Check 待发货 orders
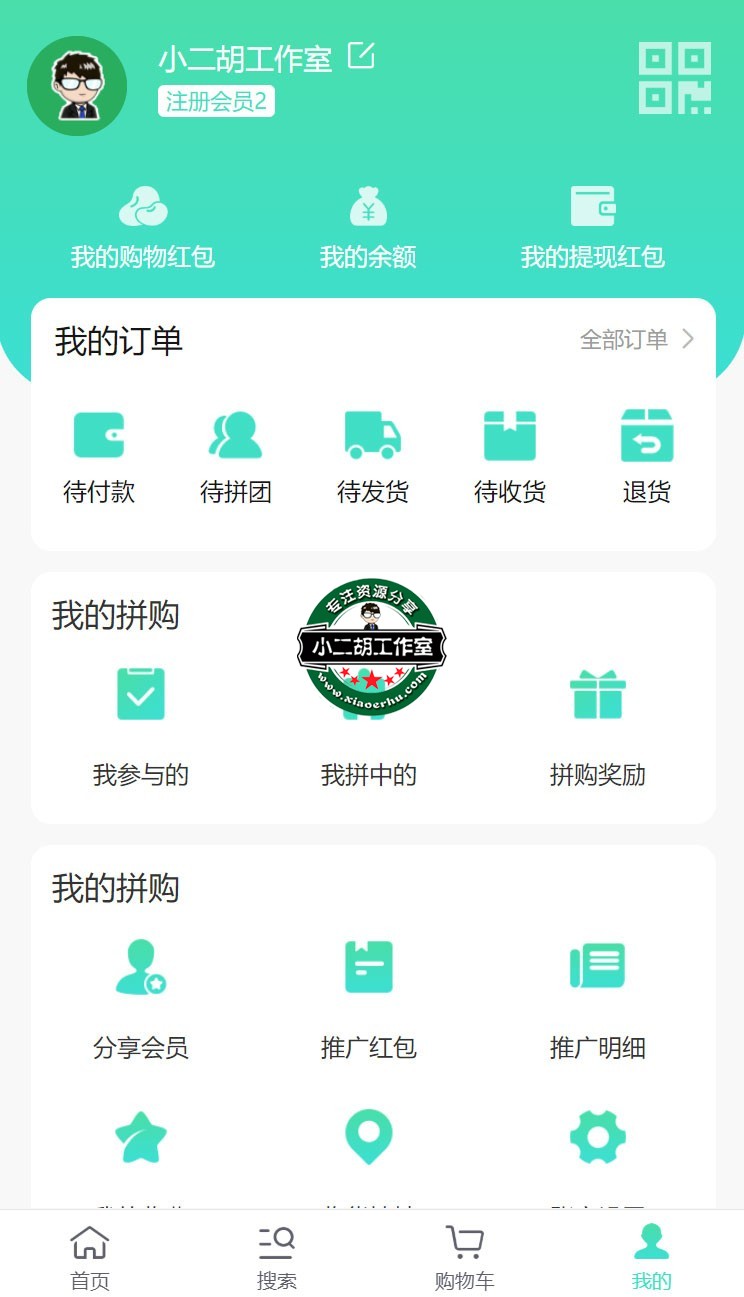Screen dimensions: 744x1297 pyautogui.click(x=373, y=456)
